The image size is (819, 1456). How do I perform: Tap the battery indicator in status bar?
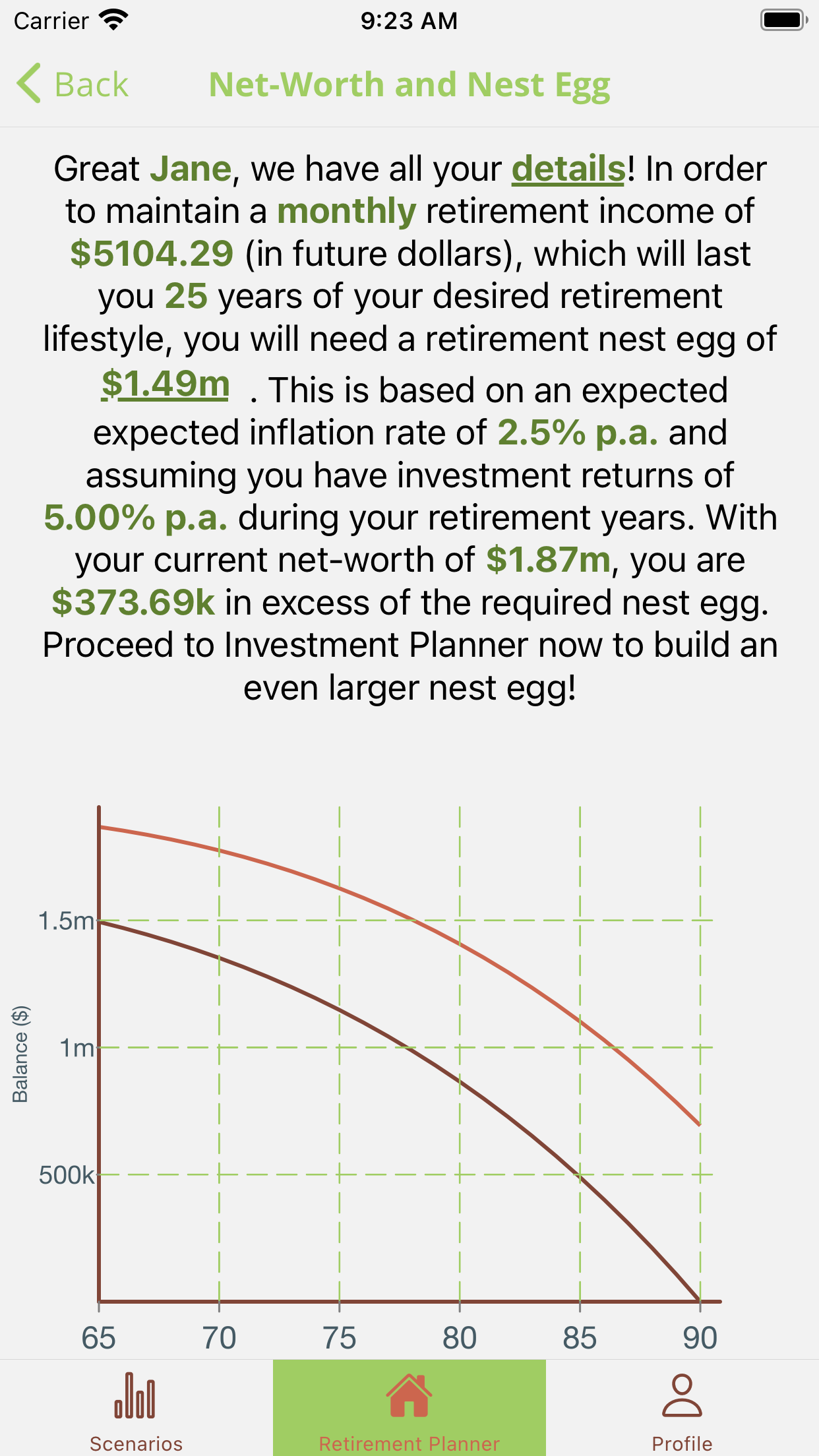coord(782,20)
